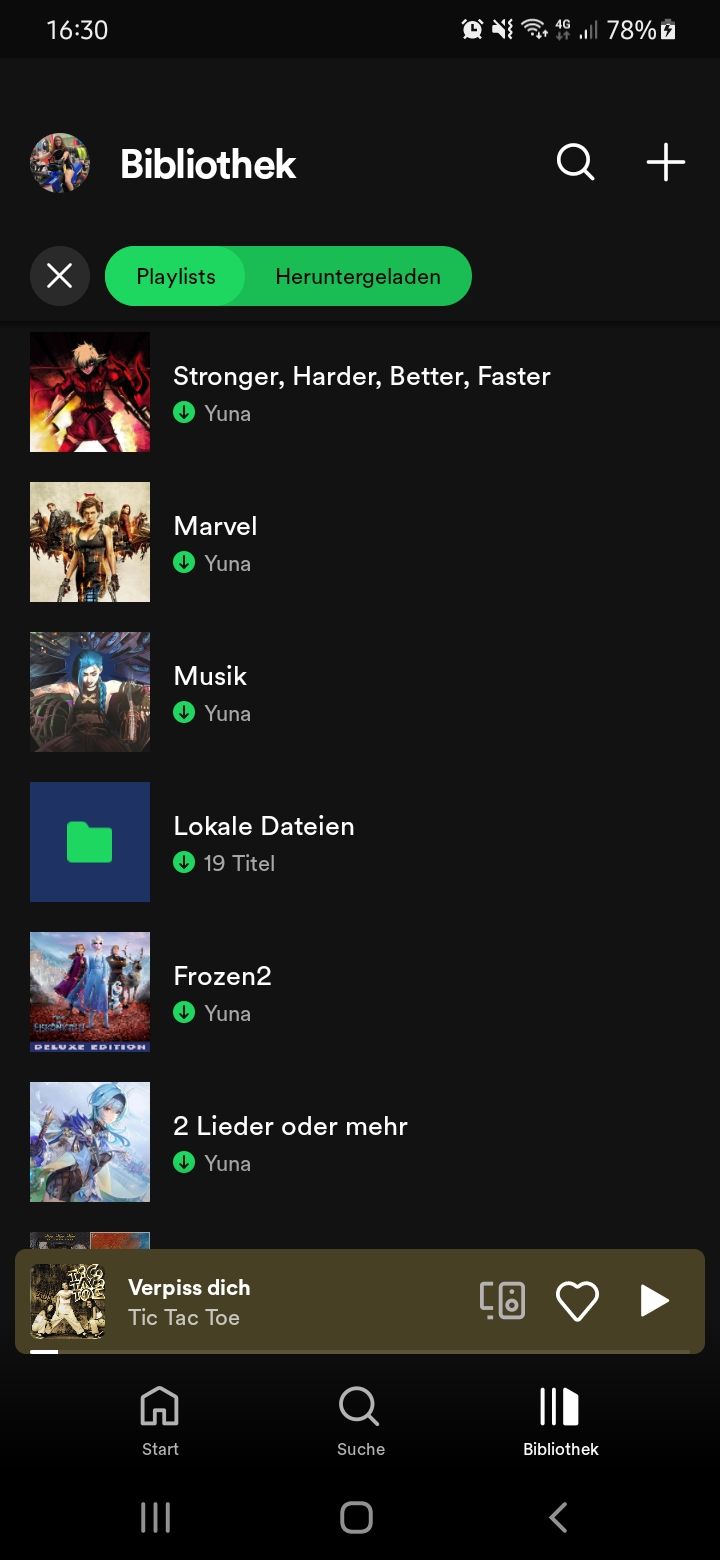Image resolution: width=720 pixels, height=1560 pixels.
Task: Open the Marvel playlist
Action: click(360, 542)
